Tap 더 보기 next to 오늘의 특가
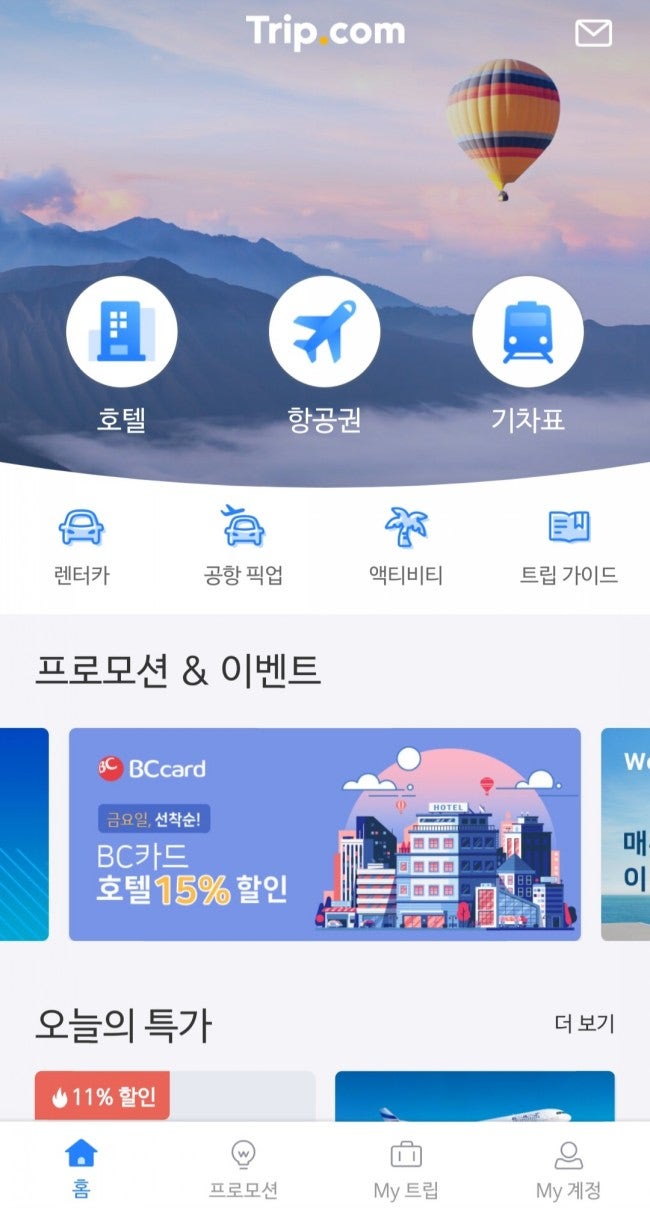Screen dimensions: 650x1208 coord(585,1023)
